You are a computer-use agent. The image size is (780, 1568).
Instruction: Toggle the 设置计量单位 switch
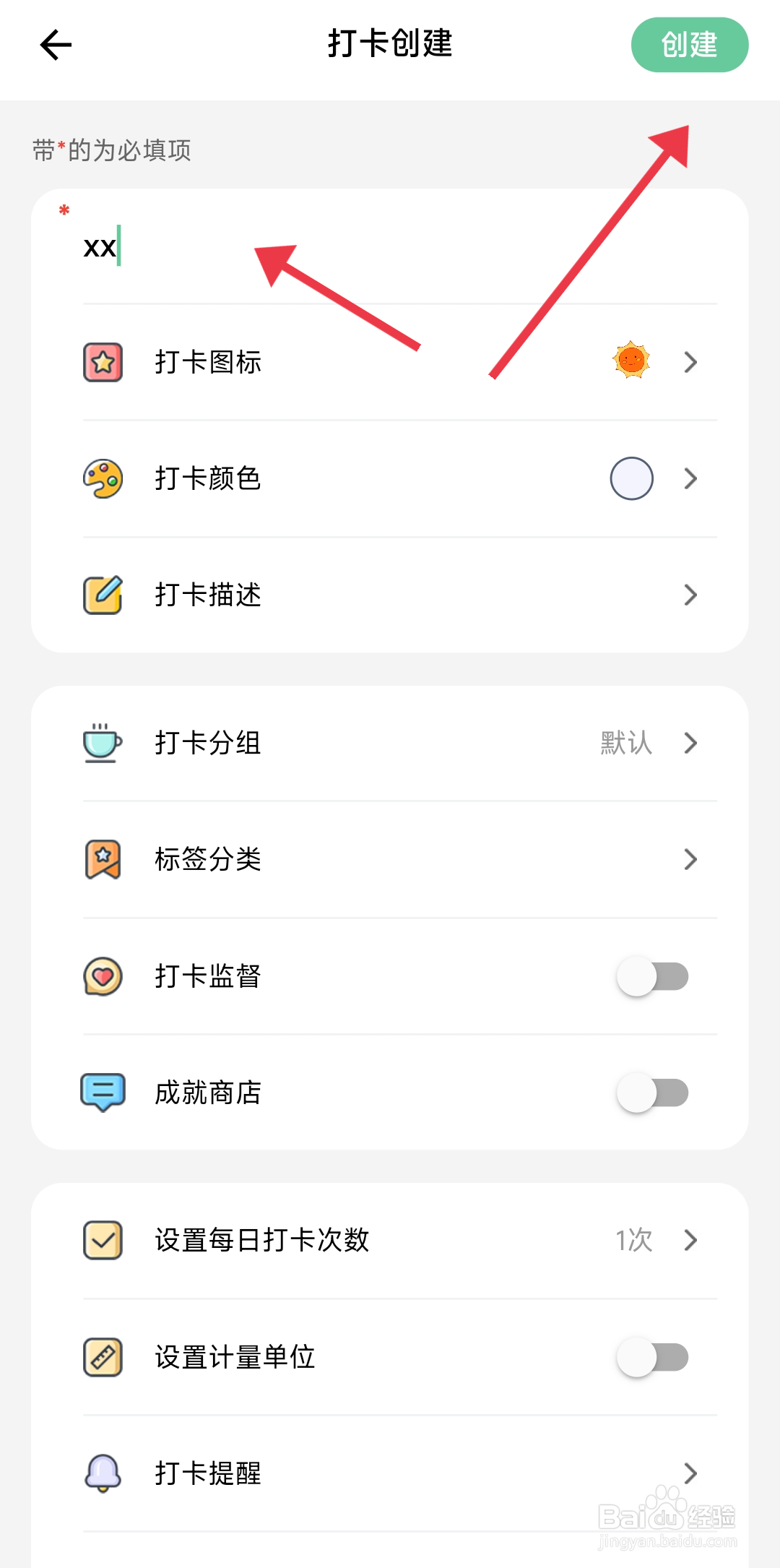coord(653,1357)
